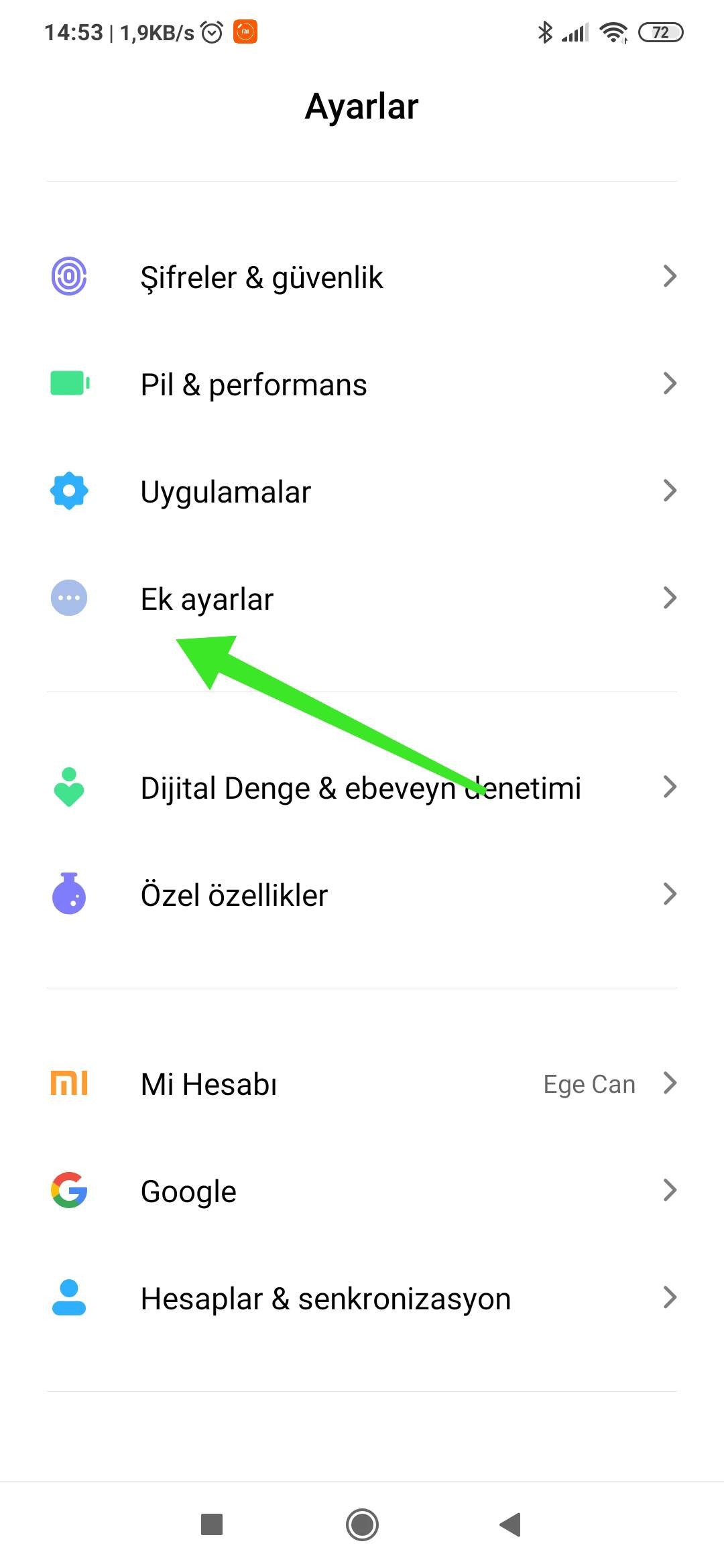Open Dijital Denge & ebeveyn denetimi
The width and height of the screenshot is (724, 1568).
tap(361, 788)
